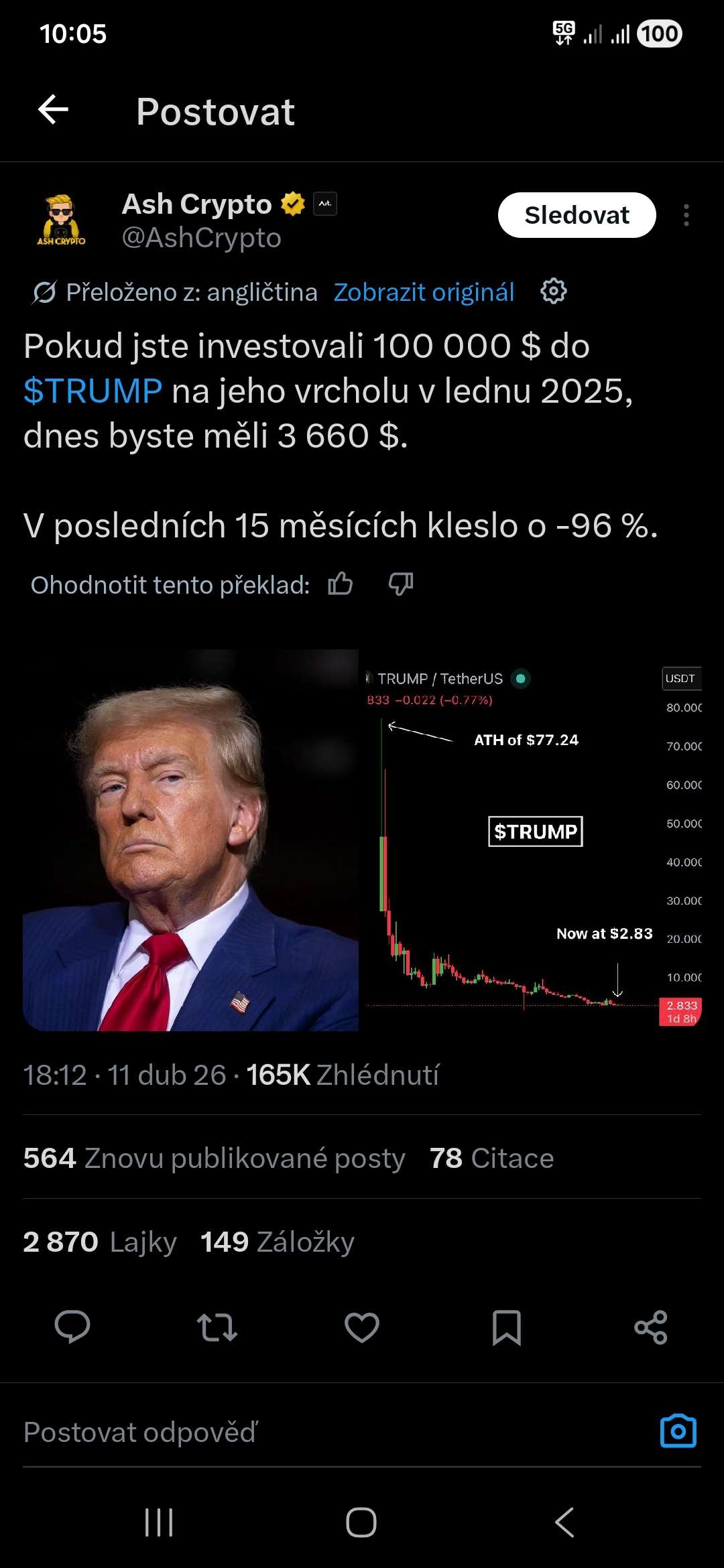
Task: Rate the translation with thumbs up
Action: pos(341,584)
